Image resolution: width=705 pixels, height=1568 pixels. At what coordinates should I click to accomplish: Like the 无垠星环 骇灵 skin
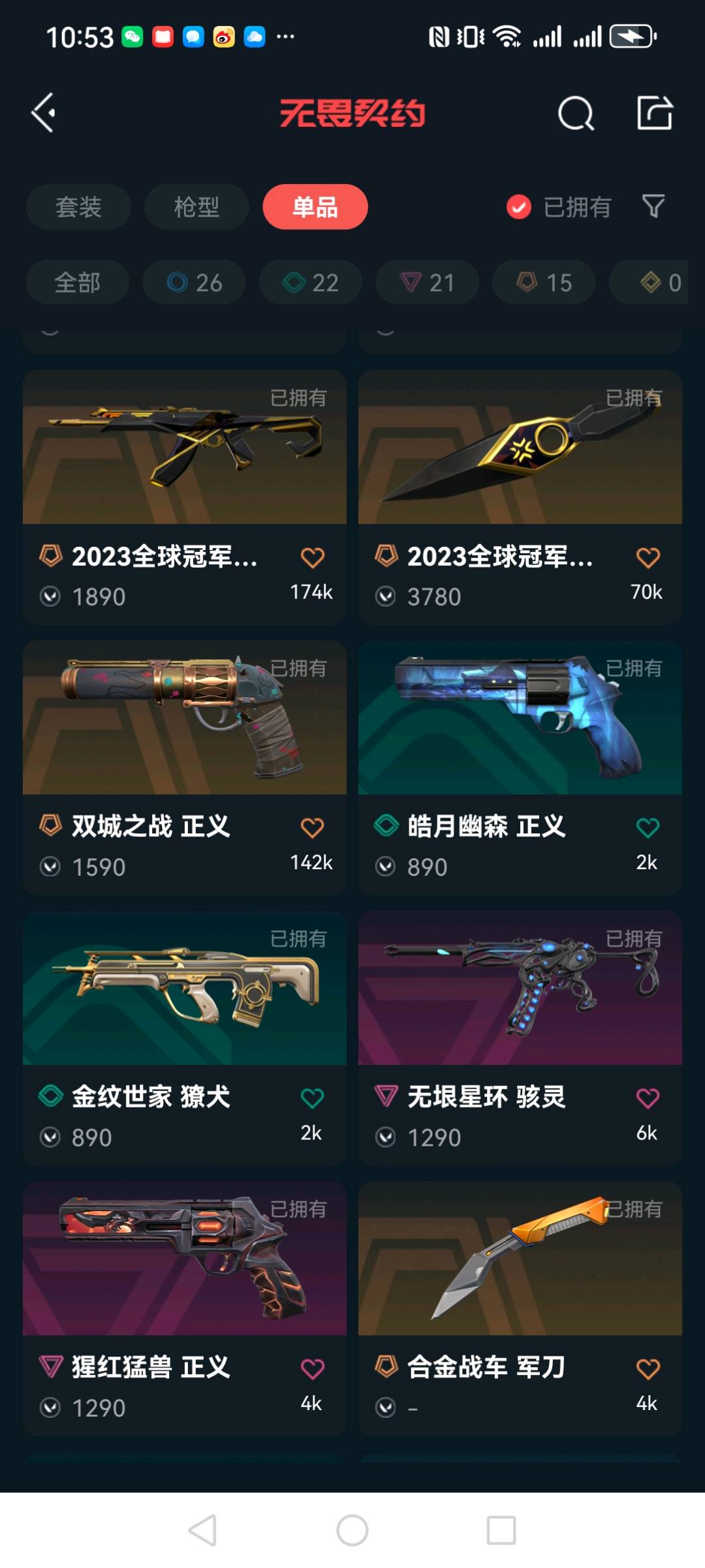point(648,1098)
